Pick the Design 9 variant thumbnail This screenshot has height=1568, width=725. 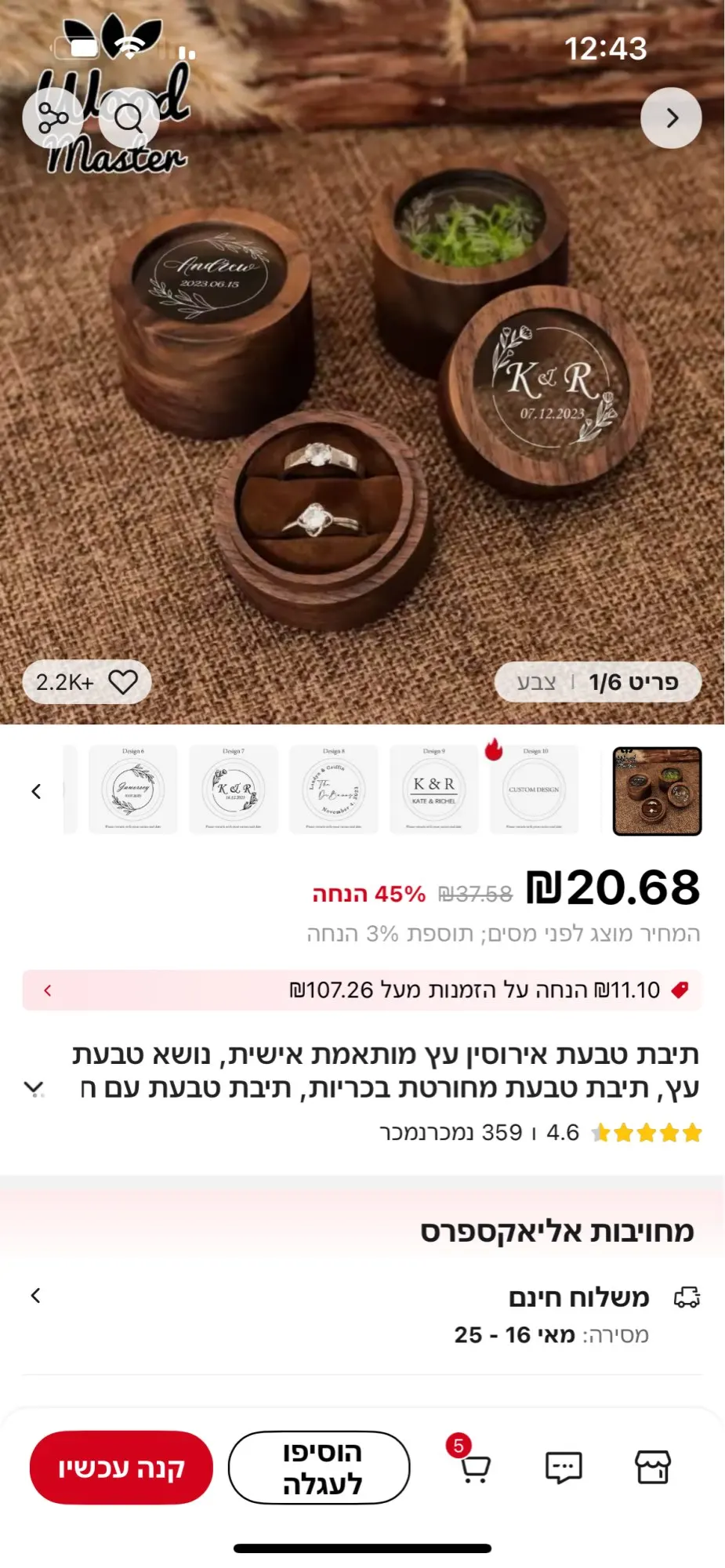tap(434, 789)
